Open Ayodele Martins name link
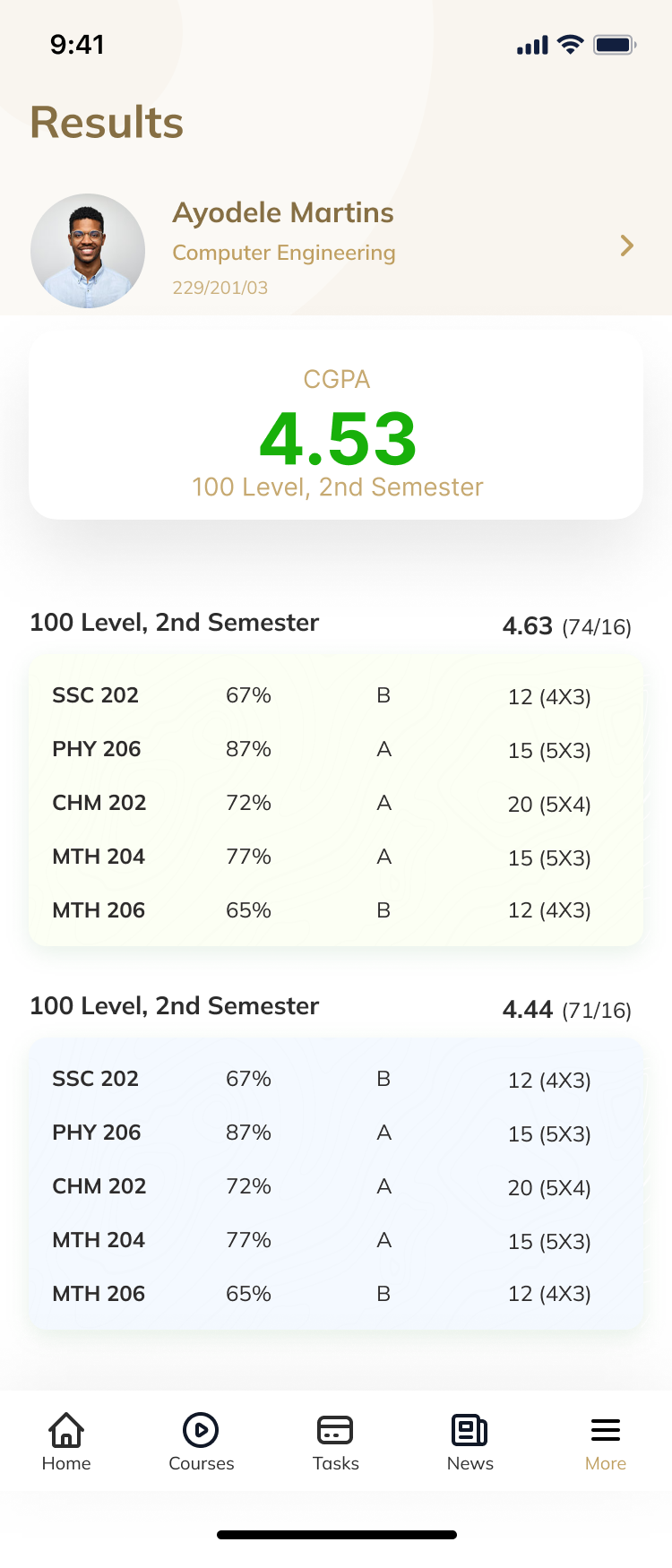 click(283, 213)
